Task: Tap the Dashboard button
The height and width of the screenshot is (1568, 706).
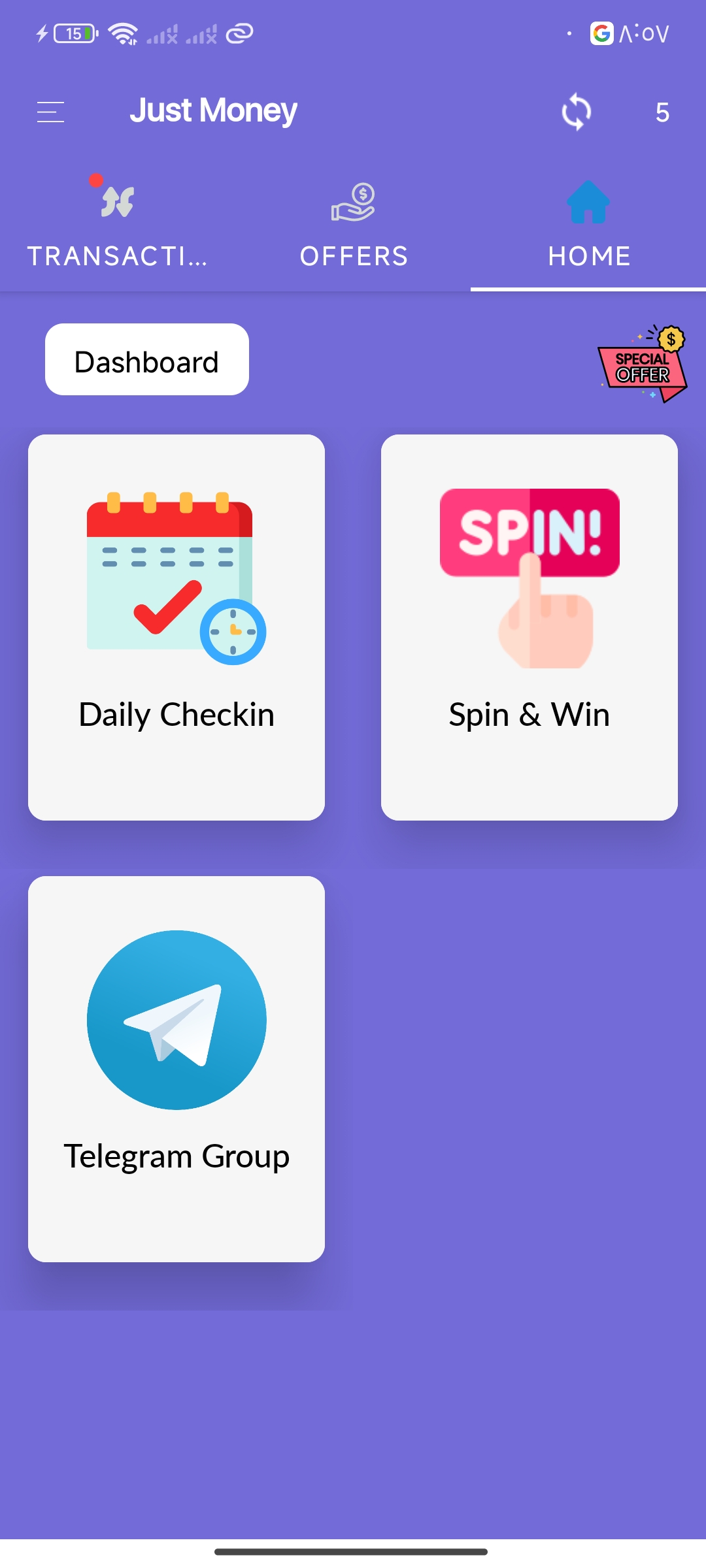Action: [x=147, y=359]
